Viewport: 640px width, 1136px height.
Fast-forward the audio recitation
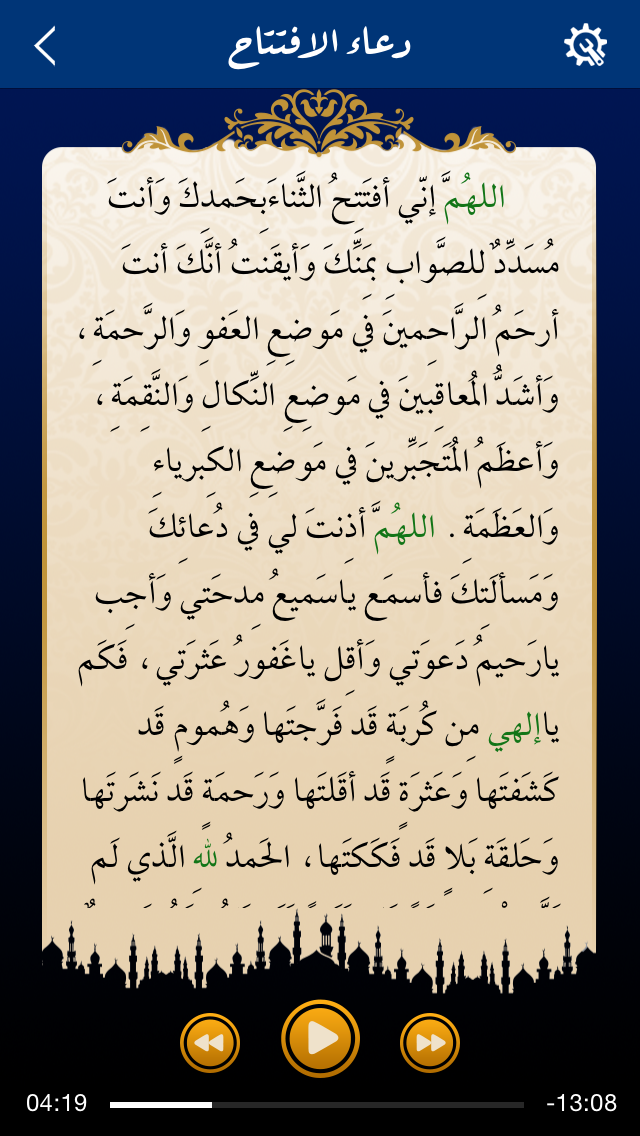coord(430,1043)
